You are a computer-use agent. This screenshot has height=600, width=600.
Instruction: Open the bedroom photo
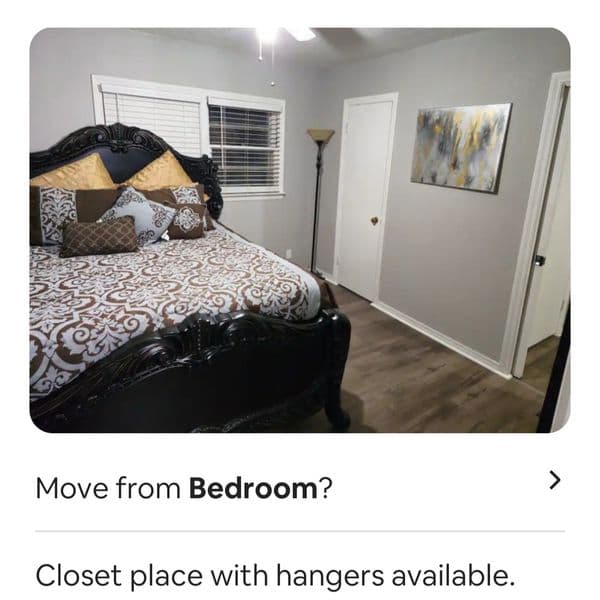[x=300, y=230]
